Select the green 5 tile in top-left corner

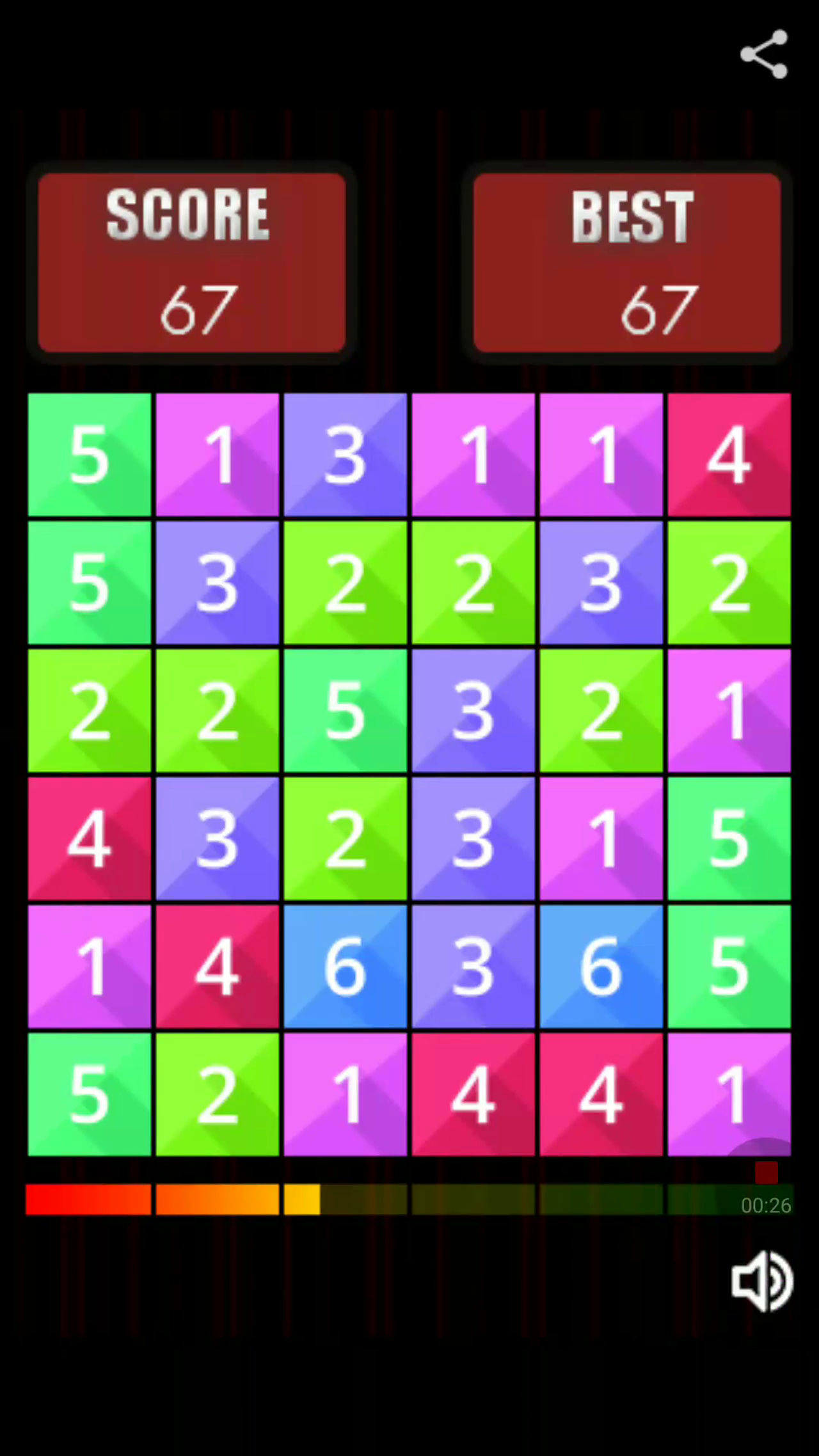[x=90, y=454]
